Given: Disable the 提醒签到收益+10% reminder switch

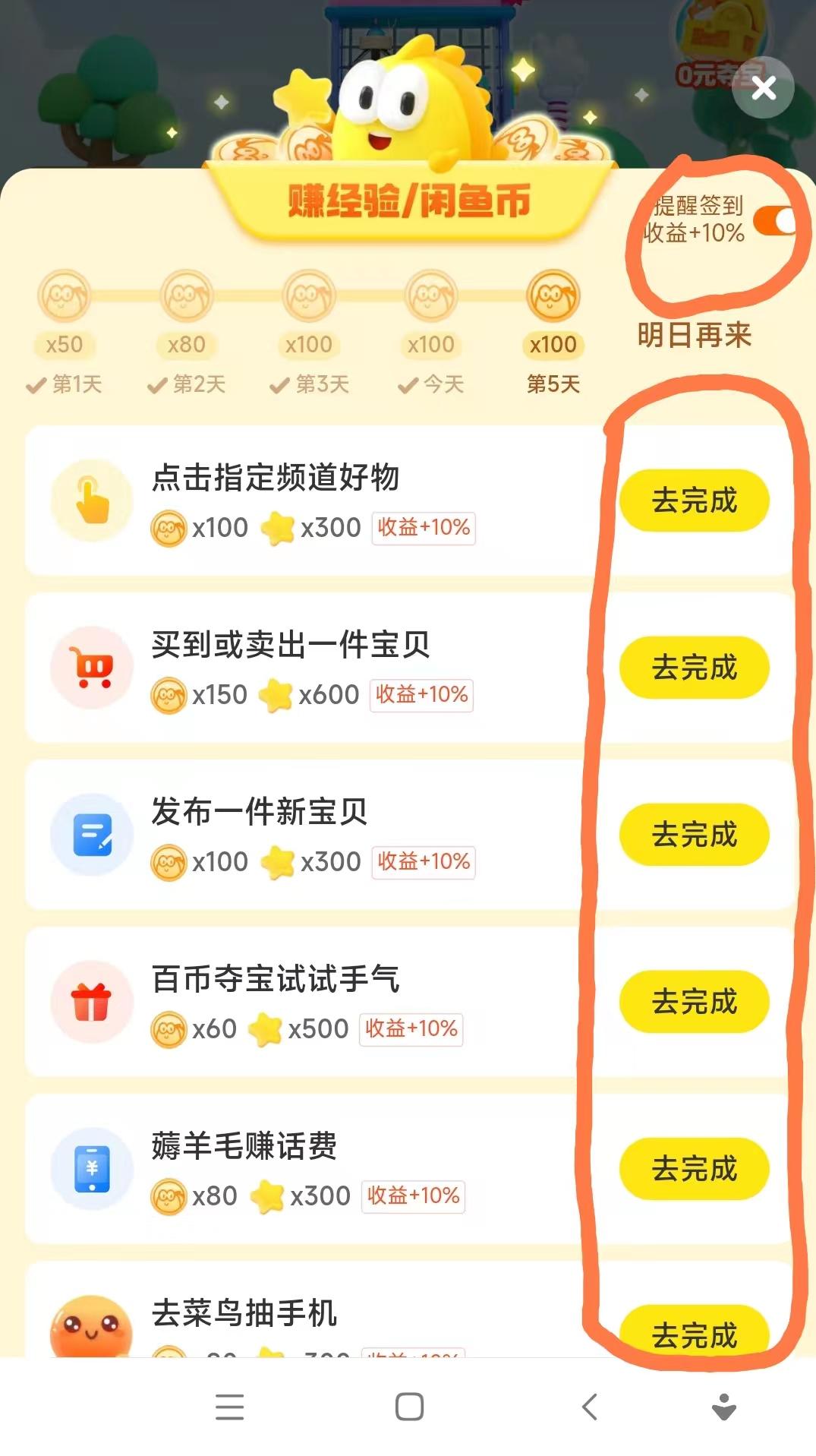Looking at the screenshot, I should (x=776, y=220).
